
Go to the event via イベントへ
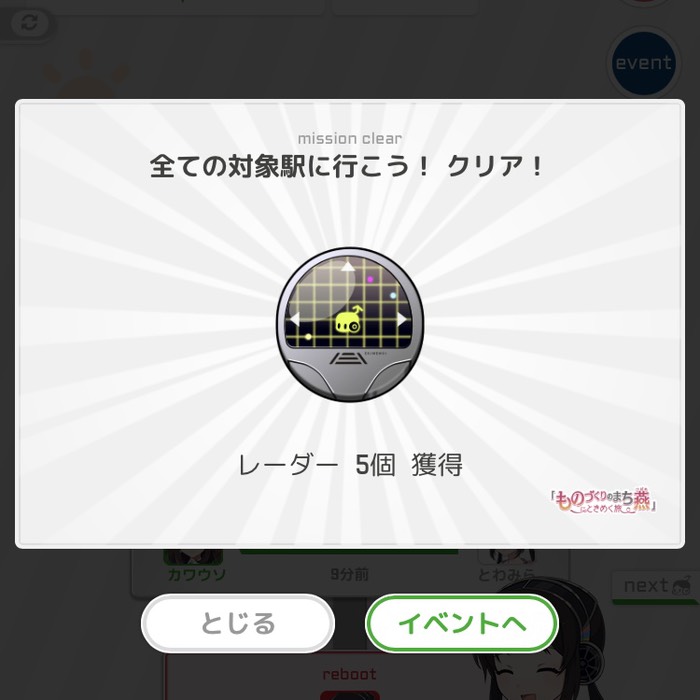click(461, 624)
